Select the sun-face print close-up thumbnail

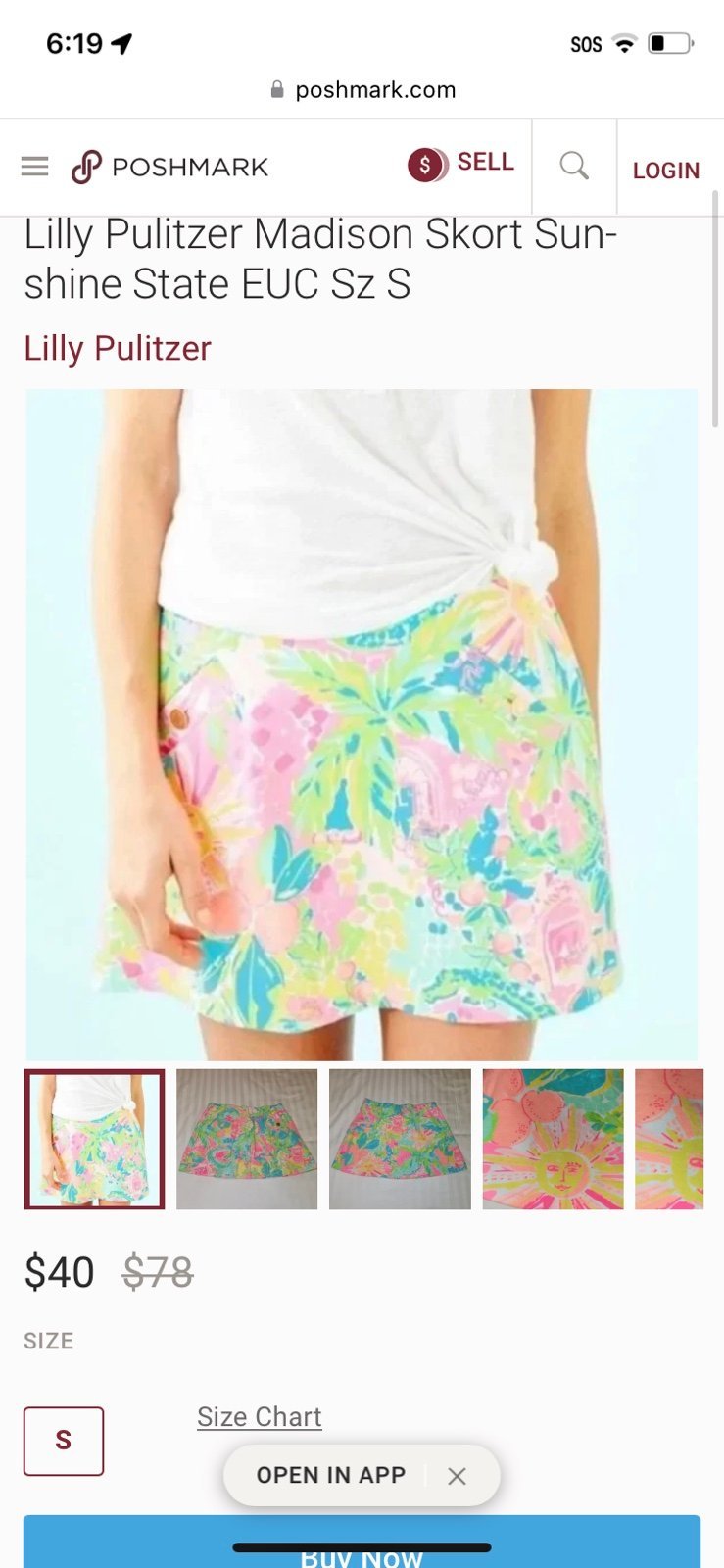(x=553, y=1139)
